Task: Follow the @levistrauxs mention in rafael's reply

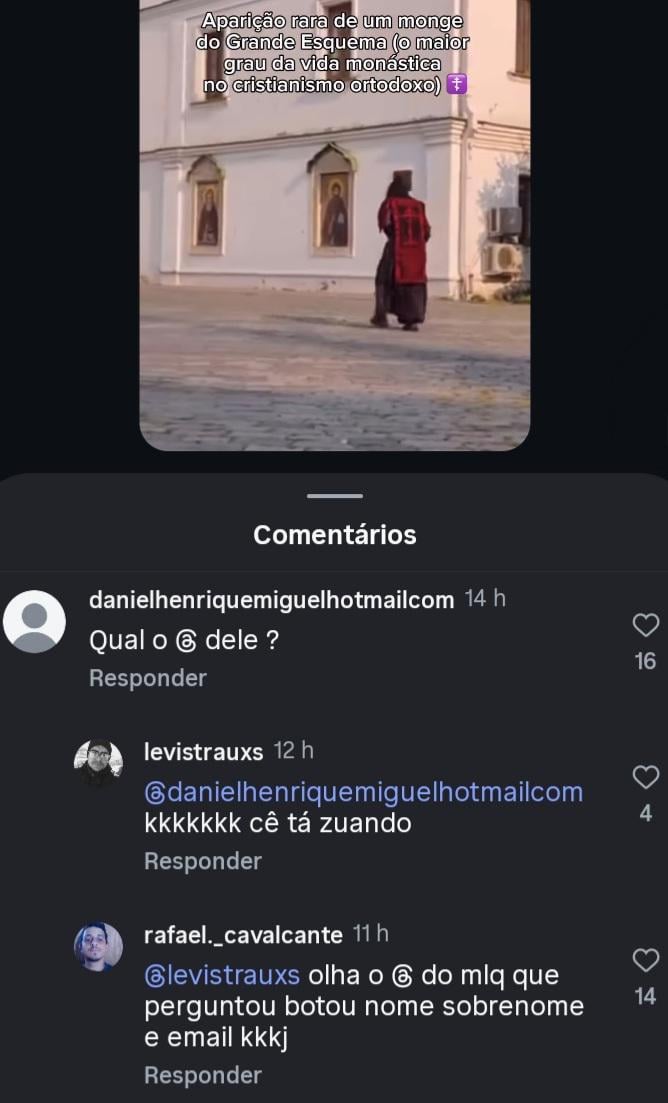Action: (222, 975)
